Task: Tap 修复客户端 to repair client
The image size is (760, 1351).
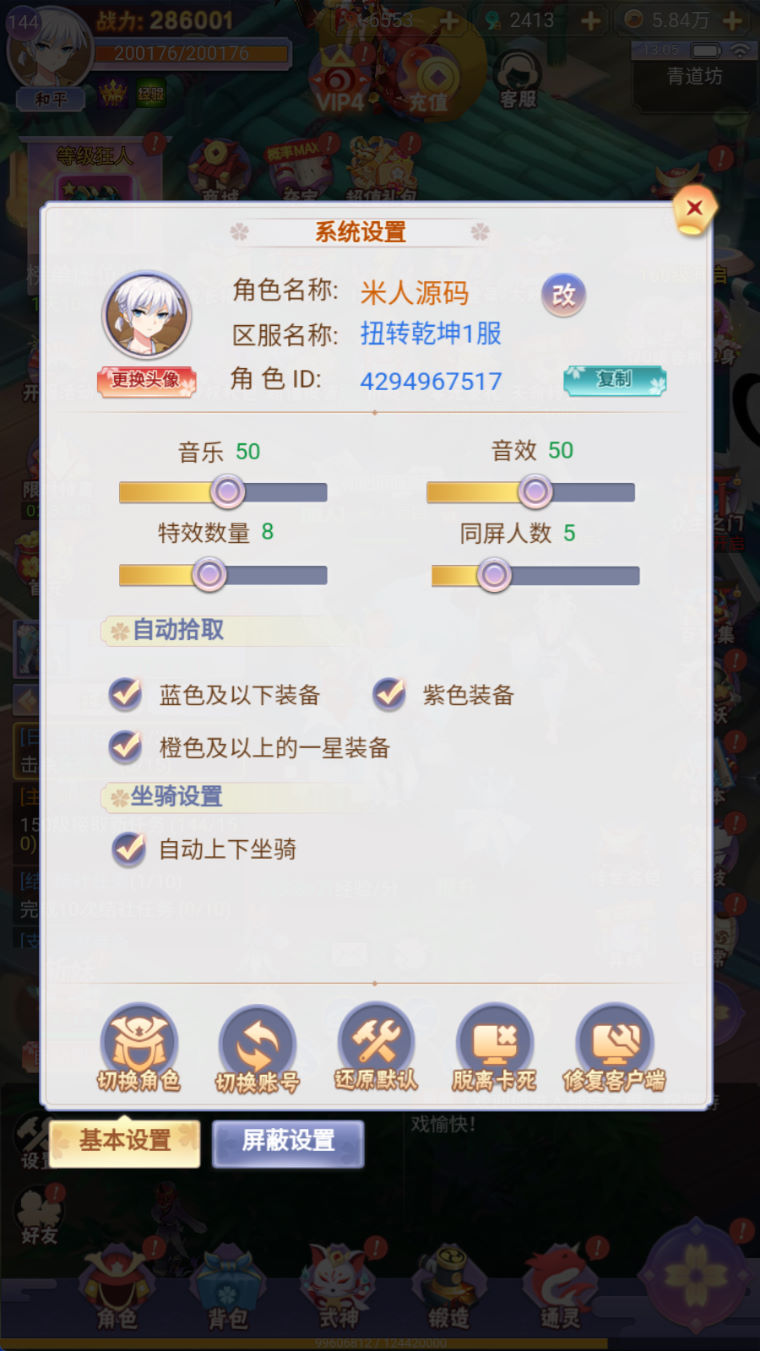Action: 614,1048
